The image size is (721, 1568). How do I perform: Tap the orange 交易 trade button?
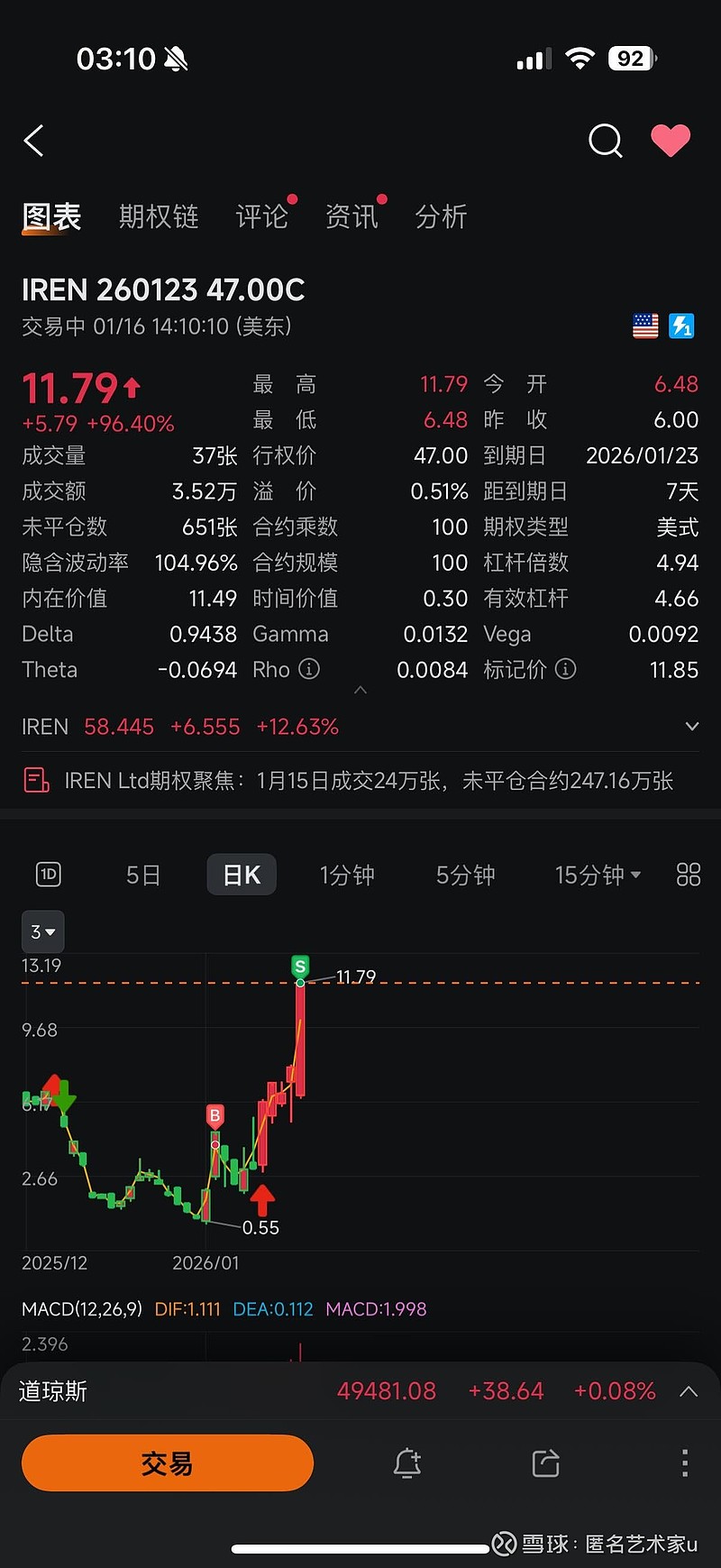tap(167, 1463)
